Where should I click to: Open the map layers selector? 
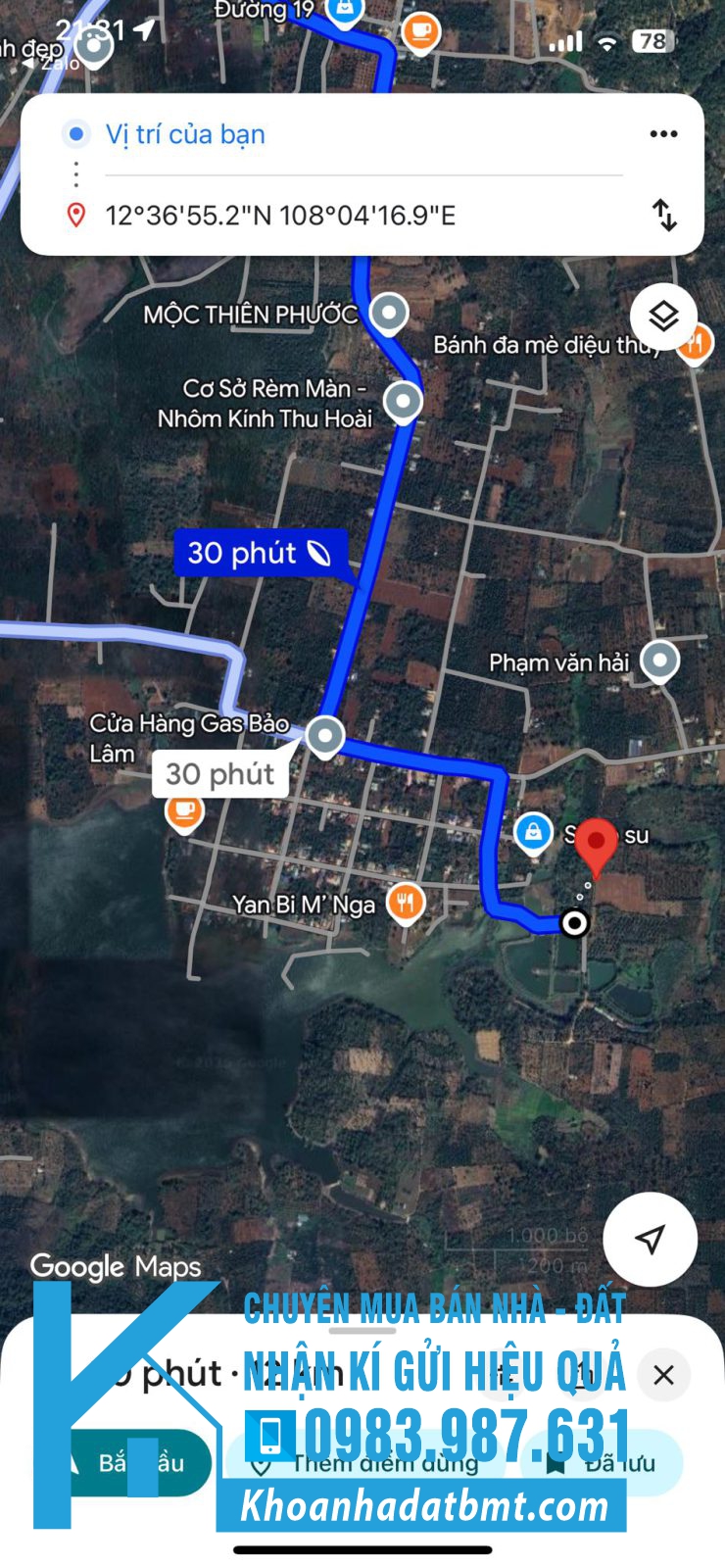point(663,317)
